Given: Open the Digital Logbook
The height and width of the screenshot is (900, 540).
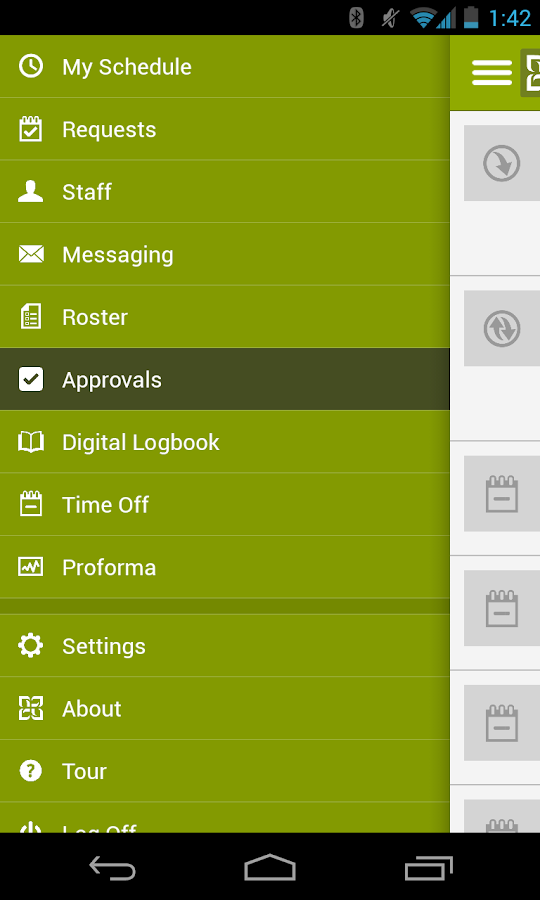Looking at the screenshot, I should coord(224,442).
